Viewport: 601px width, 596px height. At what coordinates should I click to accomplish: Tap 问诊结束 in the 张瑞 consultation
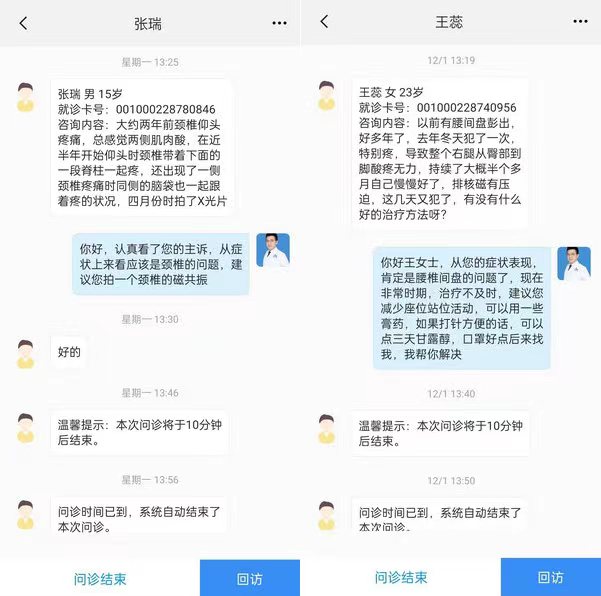[100, 578]
